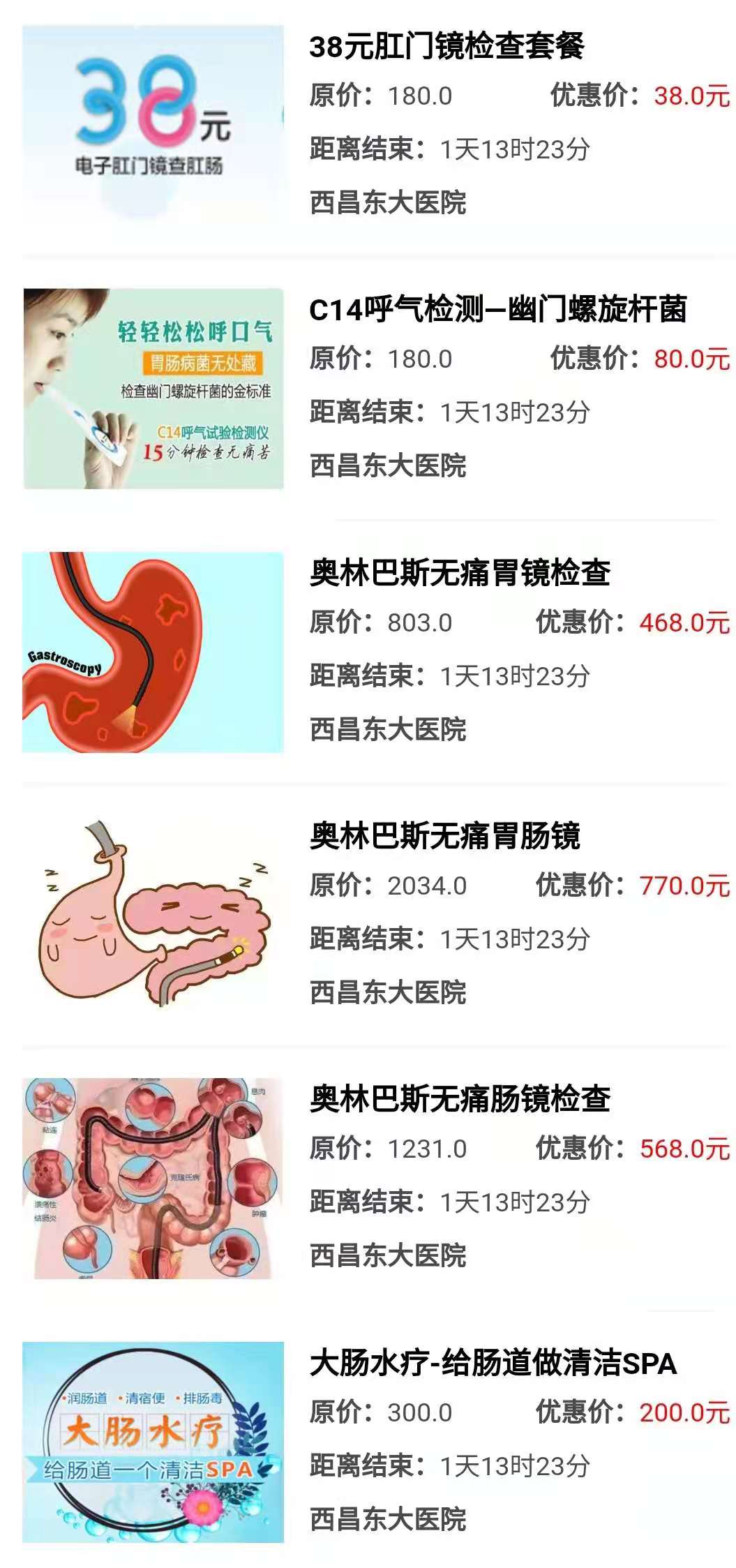The height and width of the screenshot is (1568, 736).
Task: View the C14呼气检测—幽门螺旋杆菌 offer
Action: tap(497, 311)
